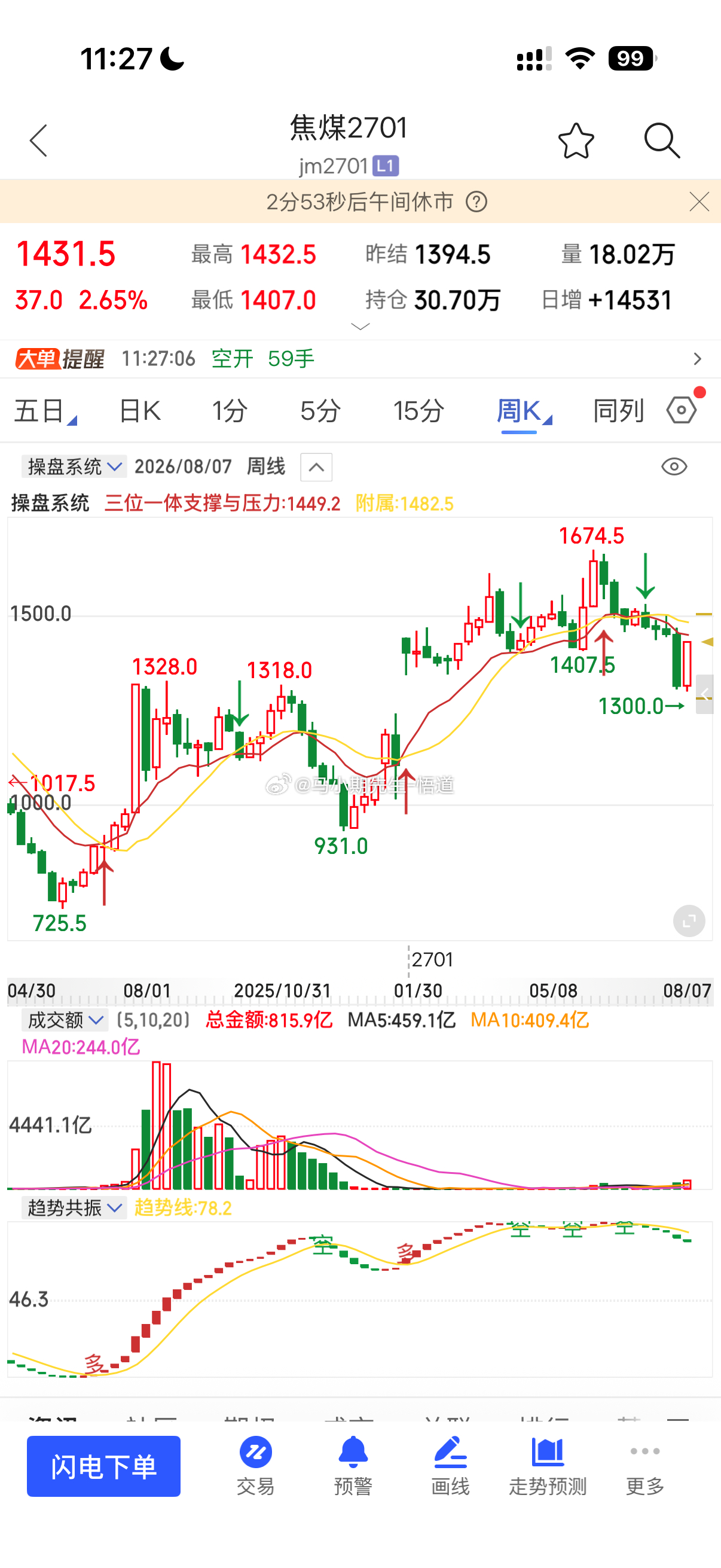Dismiss the 午间休市 countdown banner
This screenshot has height=1568, width=721.
tap(699, 202)
